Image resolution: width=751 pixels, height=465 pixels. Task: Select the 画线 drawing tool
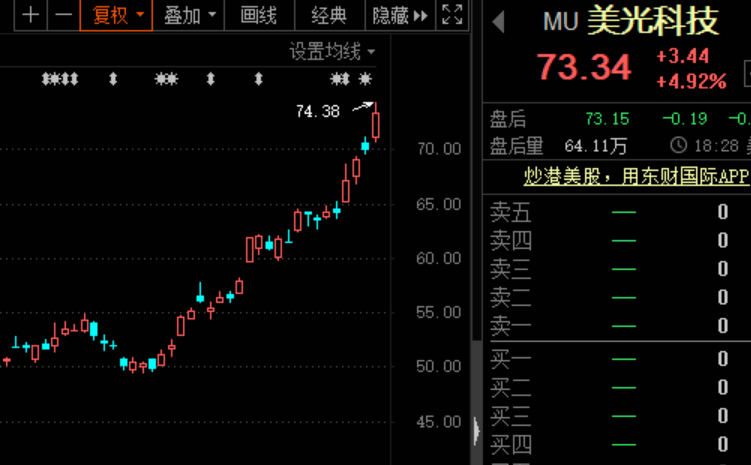pos(261,15)
